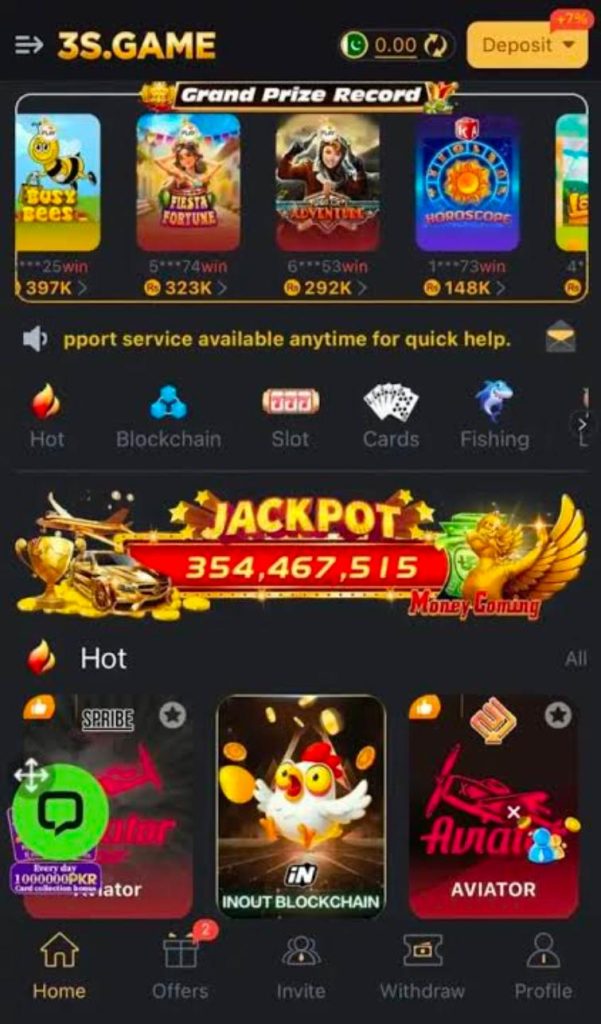Tap the Deposit button
601x1024 pixels.
(x=527, y=45)
